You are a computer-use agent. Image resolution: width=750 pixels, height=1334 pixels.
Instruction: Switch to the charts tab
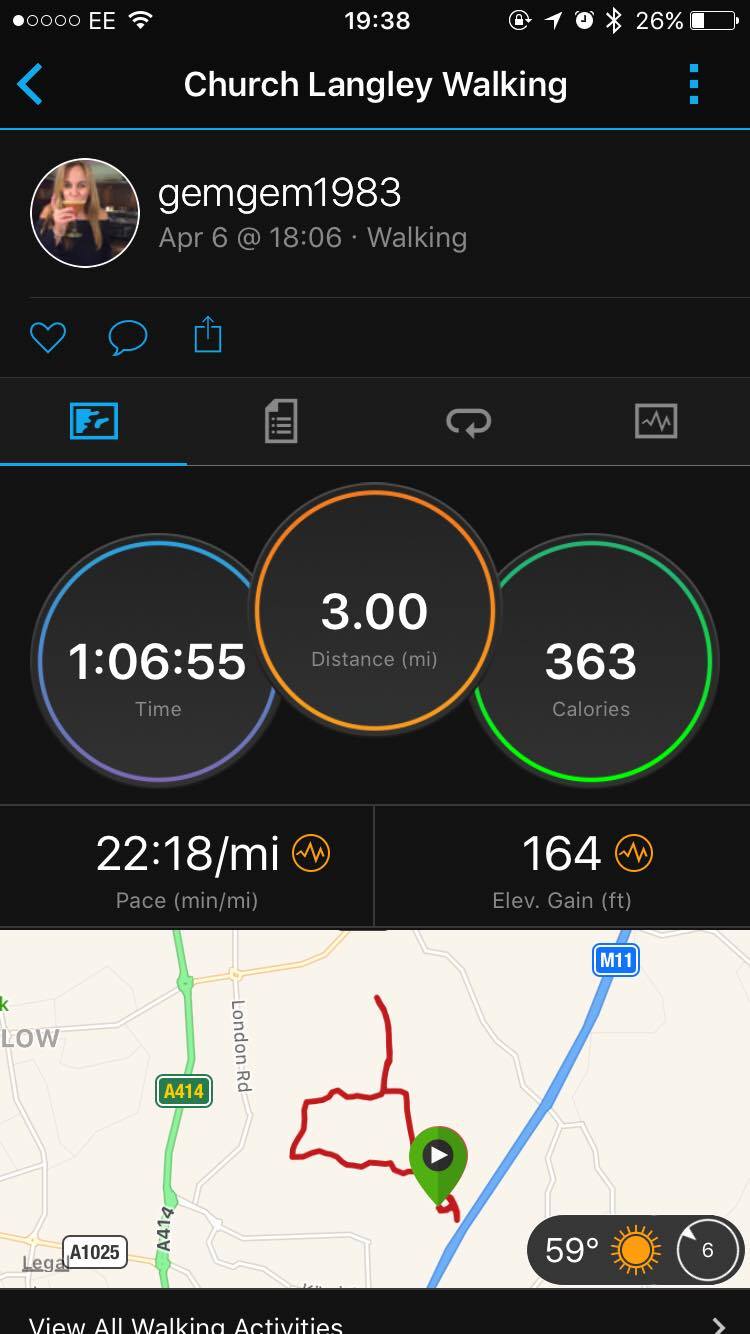click(656, 421)
